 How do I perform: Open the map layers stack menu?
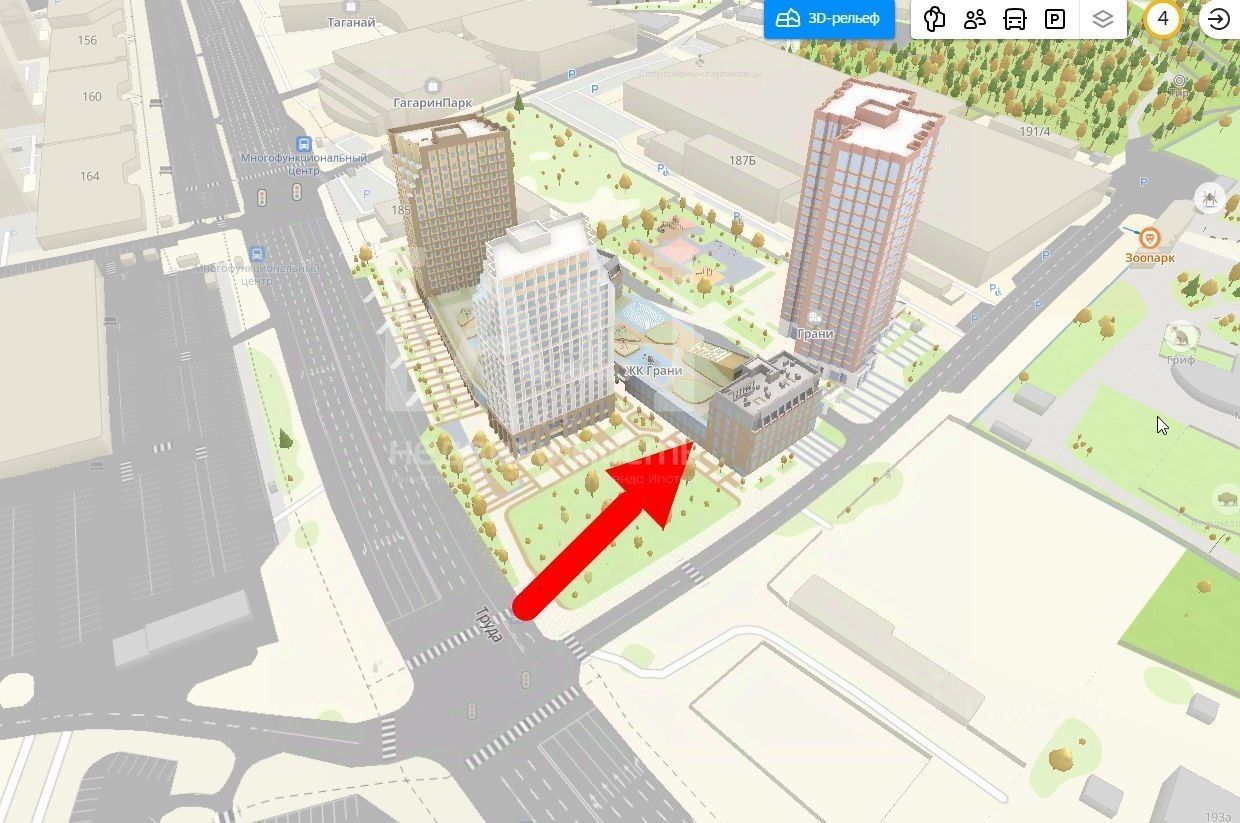click(1102, 19)
